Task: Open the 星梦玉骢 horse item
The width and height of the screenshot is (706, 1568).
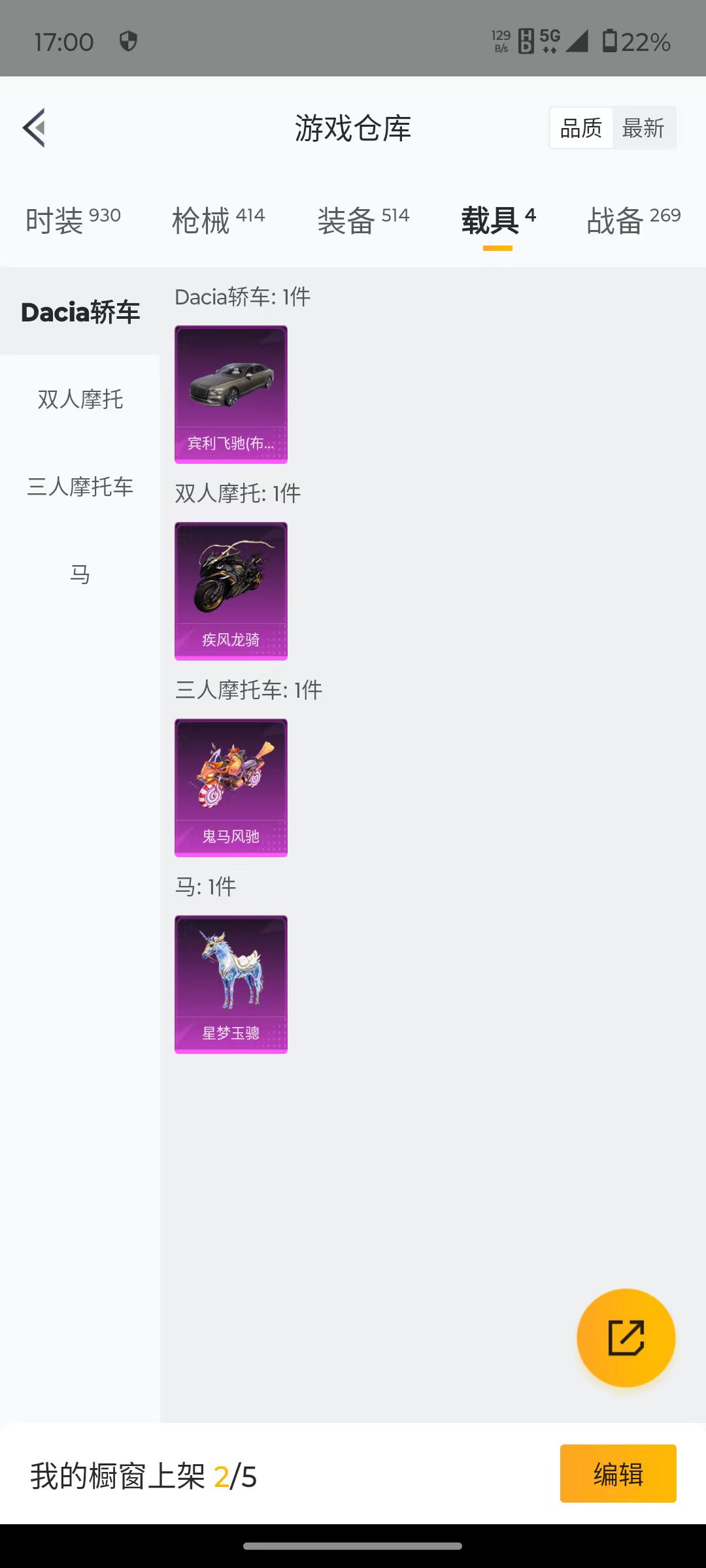Action: [231, 985]
